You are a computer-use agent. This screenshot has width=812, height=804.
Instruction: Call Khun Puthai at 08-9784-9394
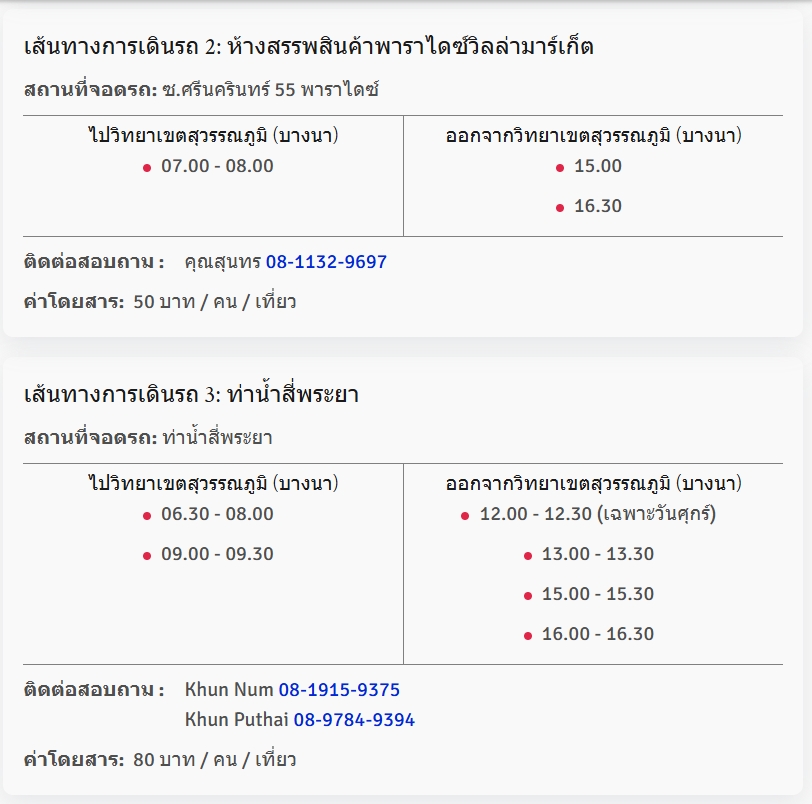point(354,720)
